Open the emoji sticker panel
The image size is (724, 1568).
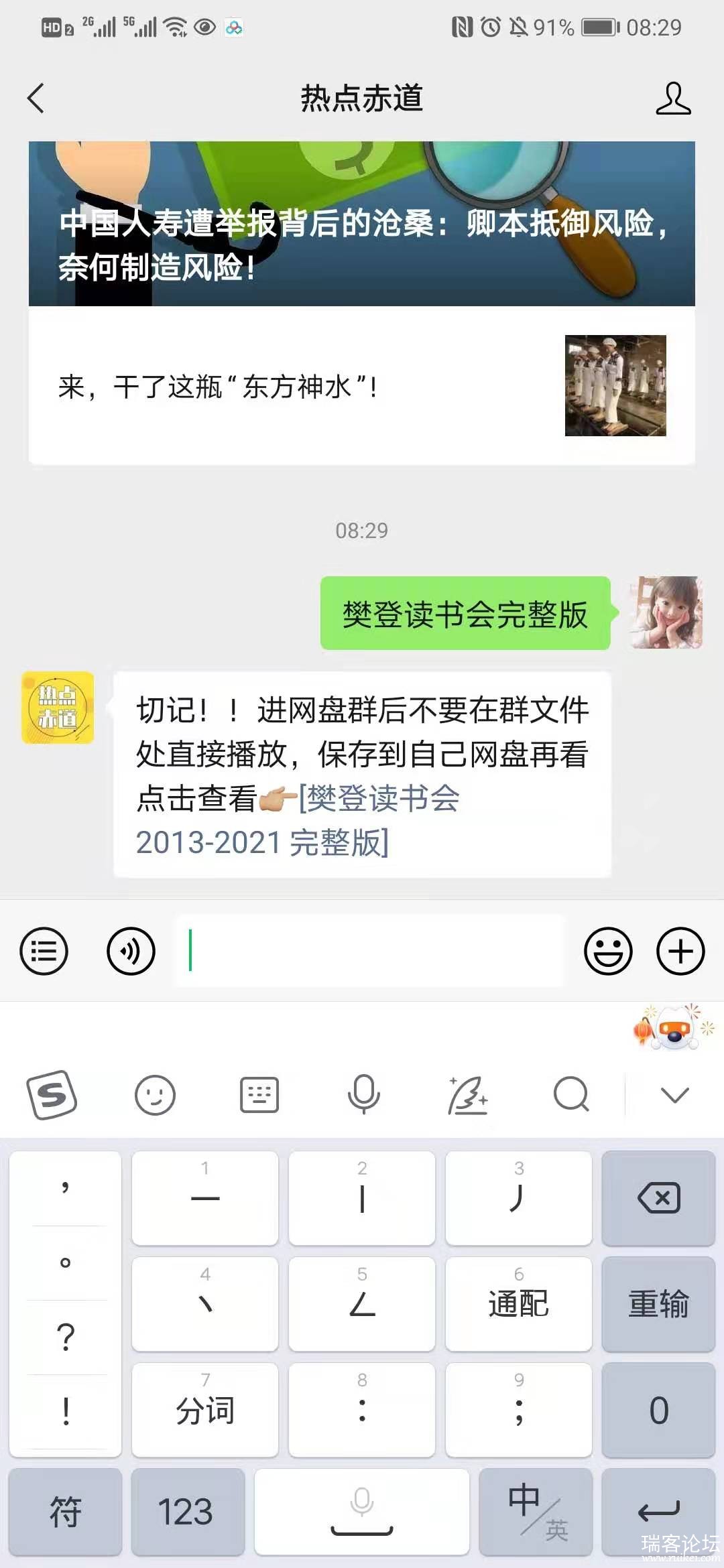point(608,951)
